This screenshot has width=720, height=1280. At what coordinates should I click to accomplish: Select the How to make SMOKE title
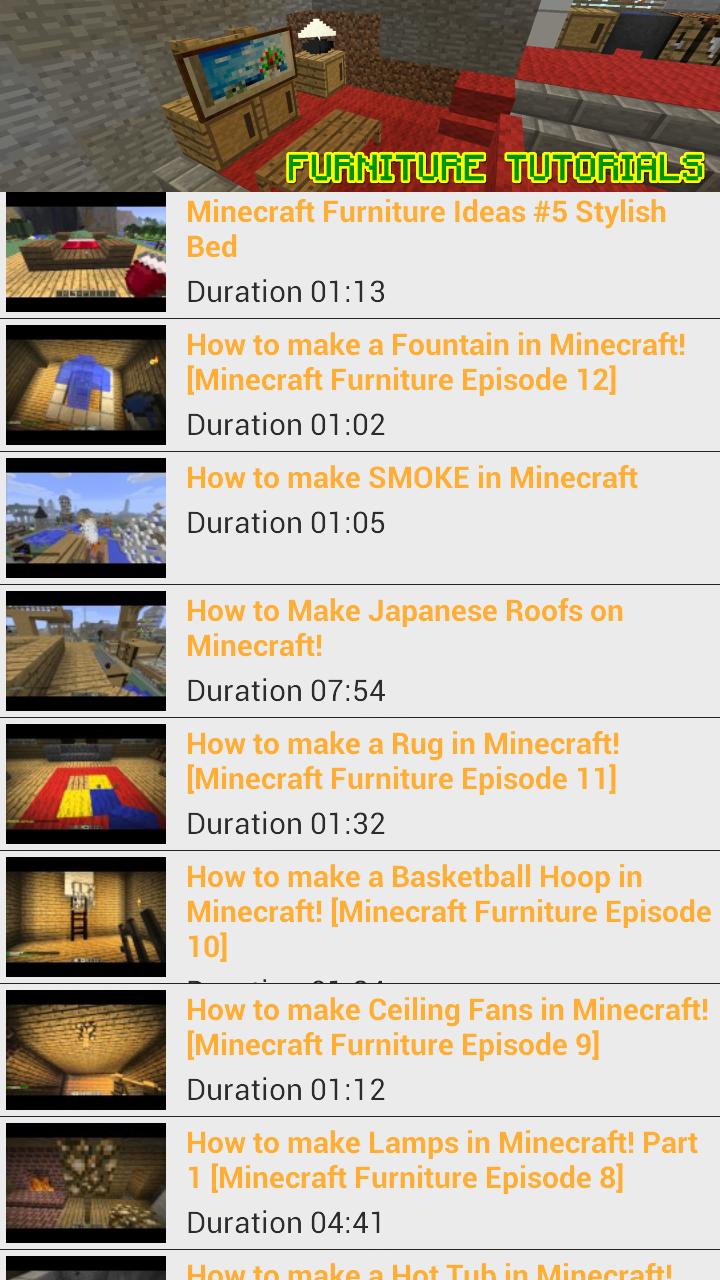[x=410, y=478]
